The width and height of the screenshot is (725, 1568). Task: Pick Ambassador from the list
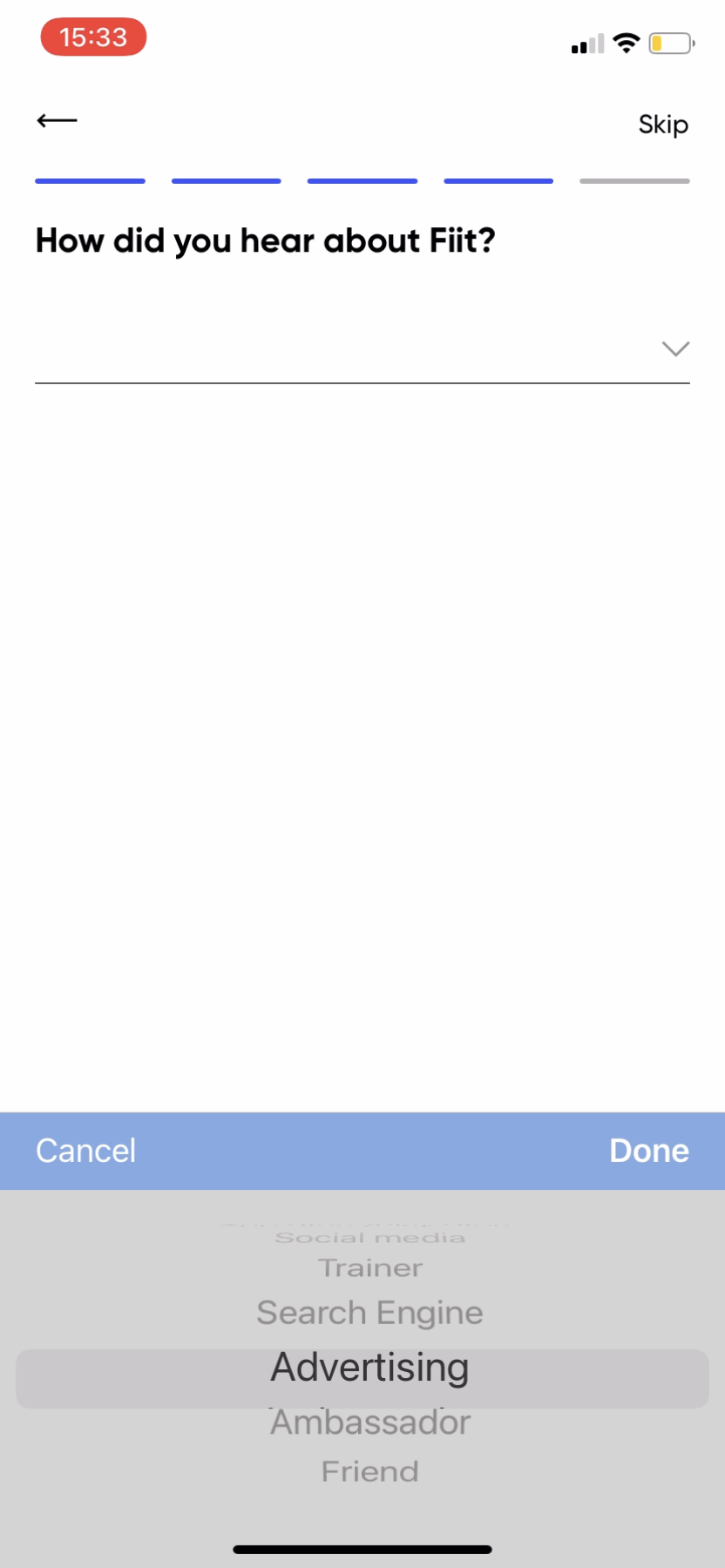[x=369, y=1421]
